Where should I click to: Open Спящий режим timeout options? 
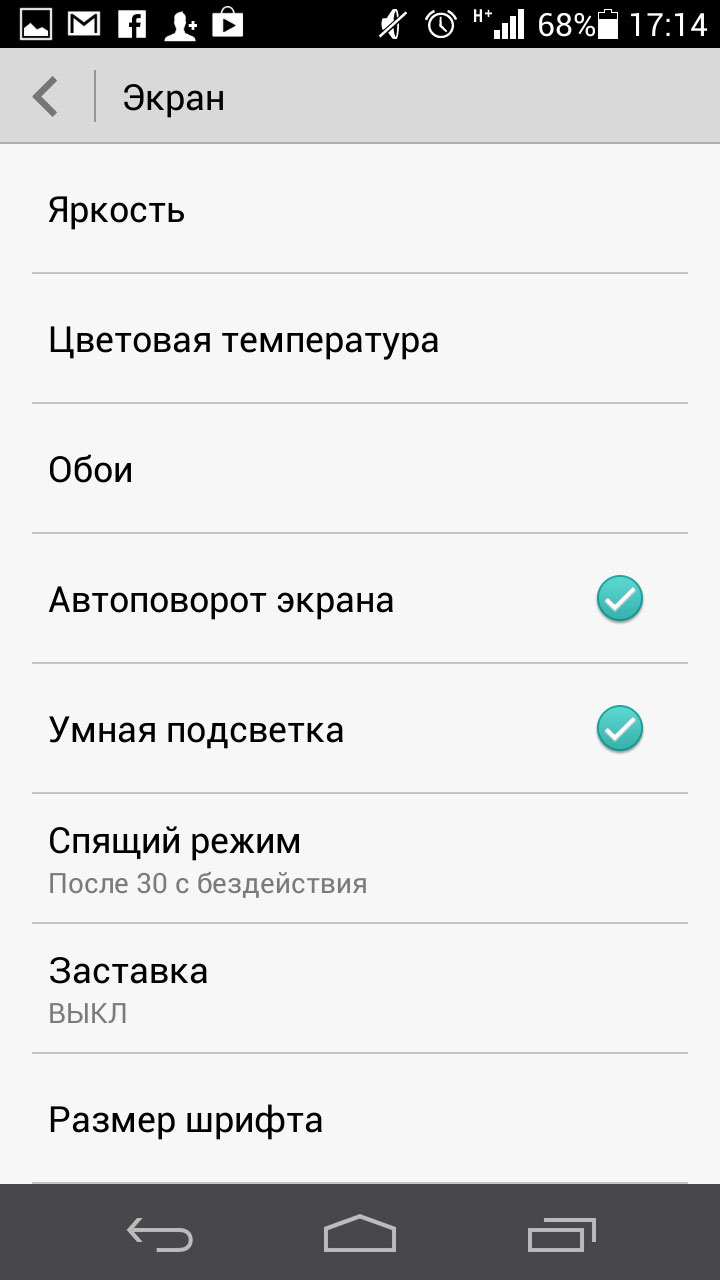click(360, 859)
